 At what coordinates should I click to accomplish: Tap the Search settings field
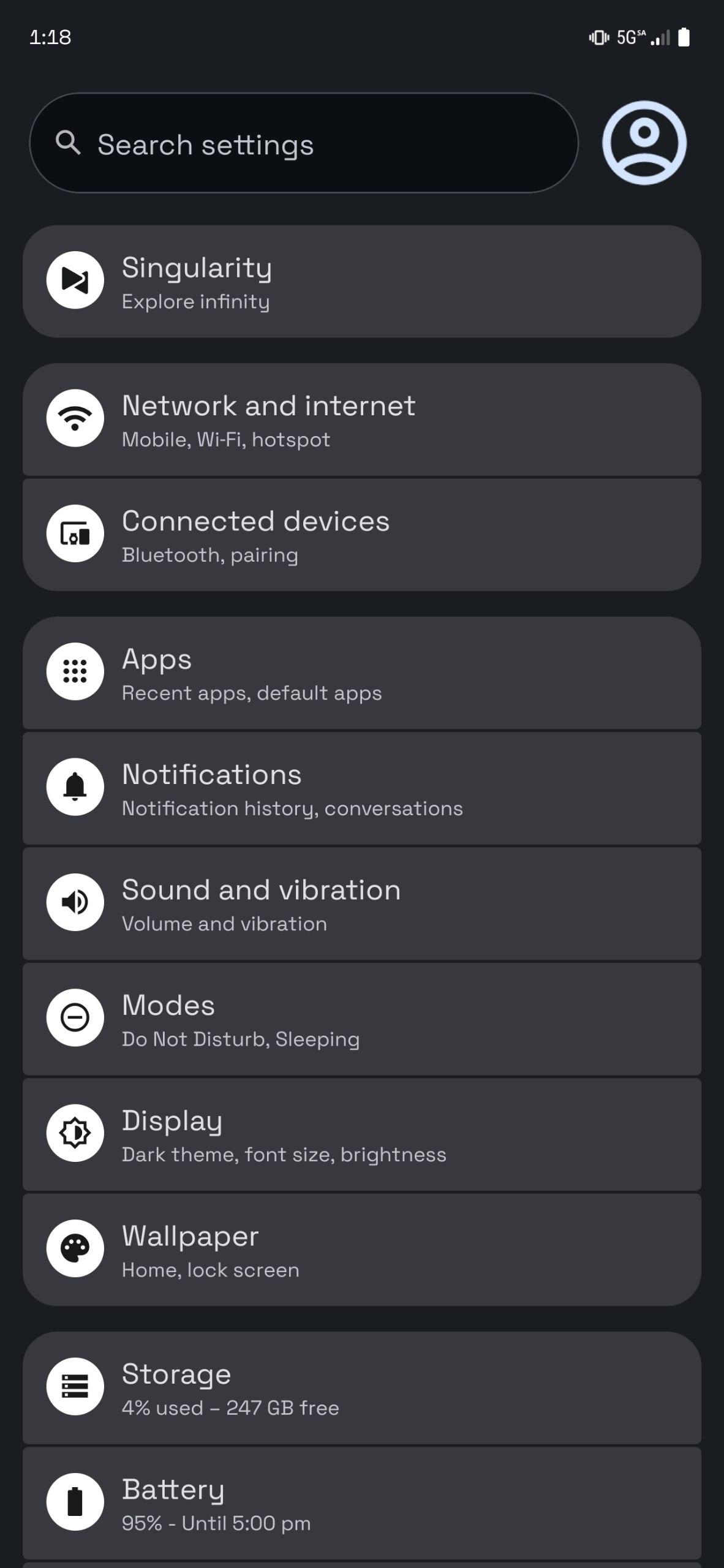coord(303,143)
